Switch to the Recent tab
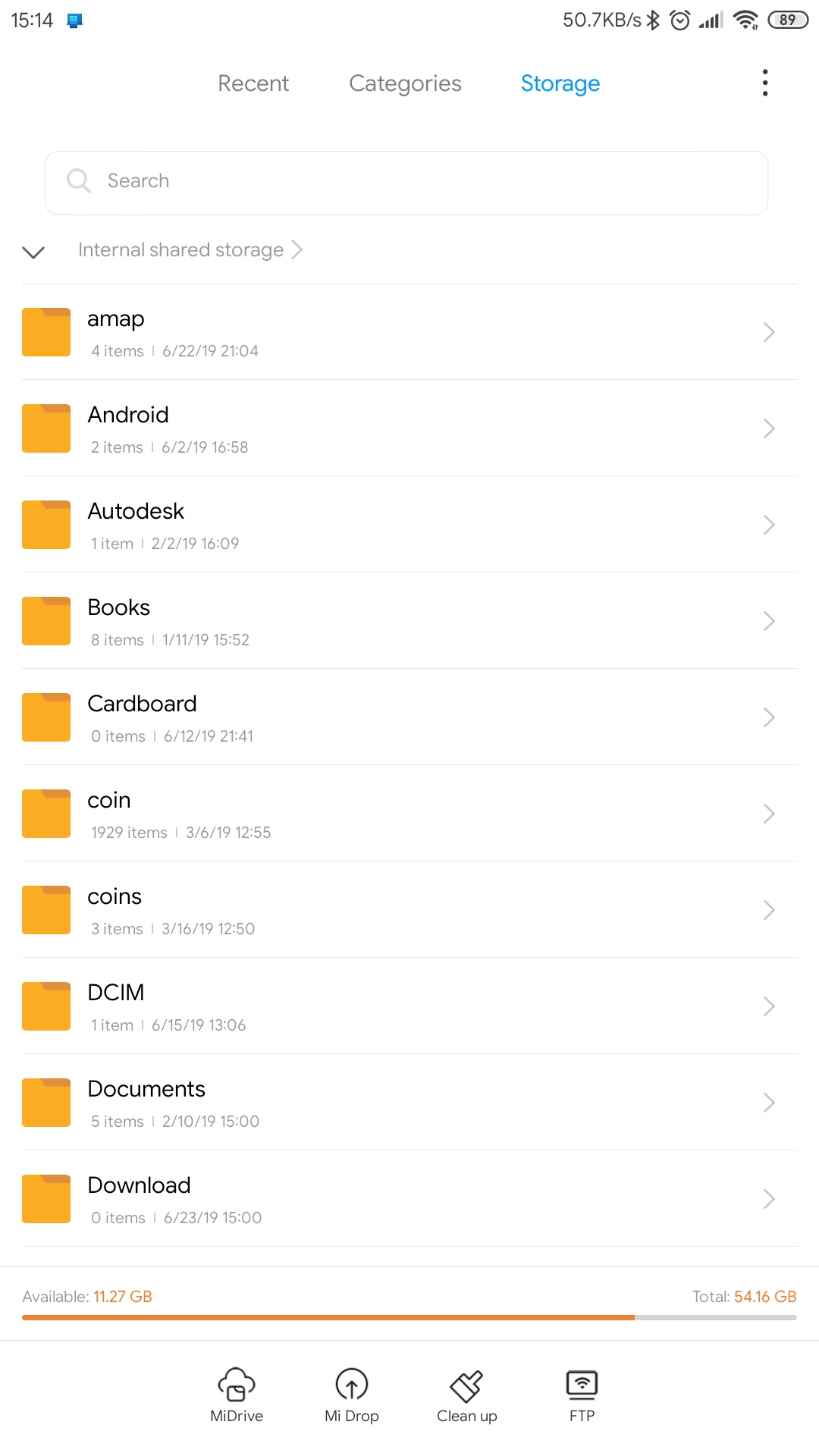This screenshot has height=1456, width=819. pyautogui.click(x=253, y=83)
